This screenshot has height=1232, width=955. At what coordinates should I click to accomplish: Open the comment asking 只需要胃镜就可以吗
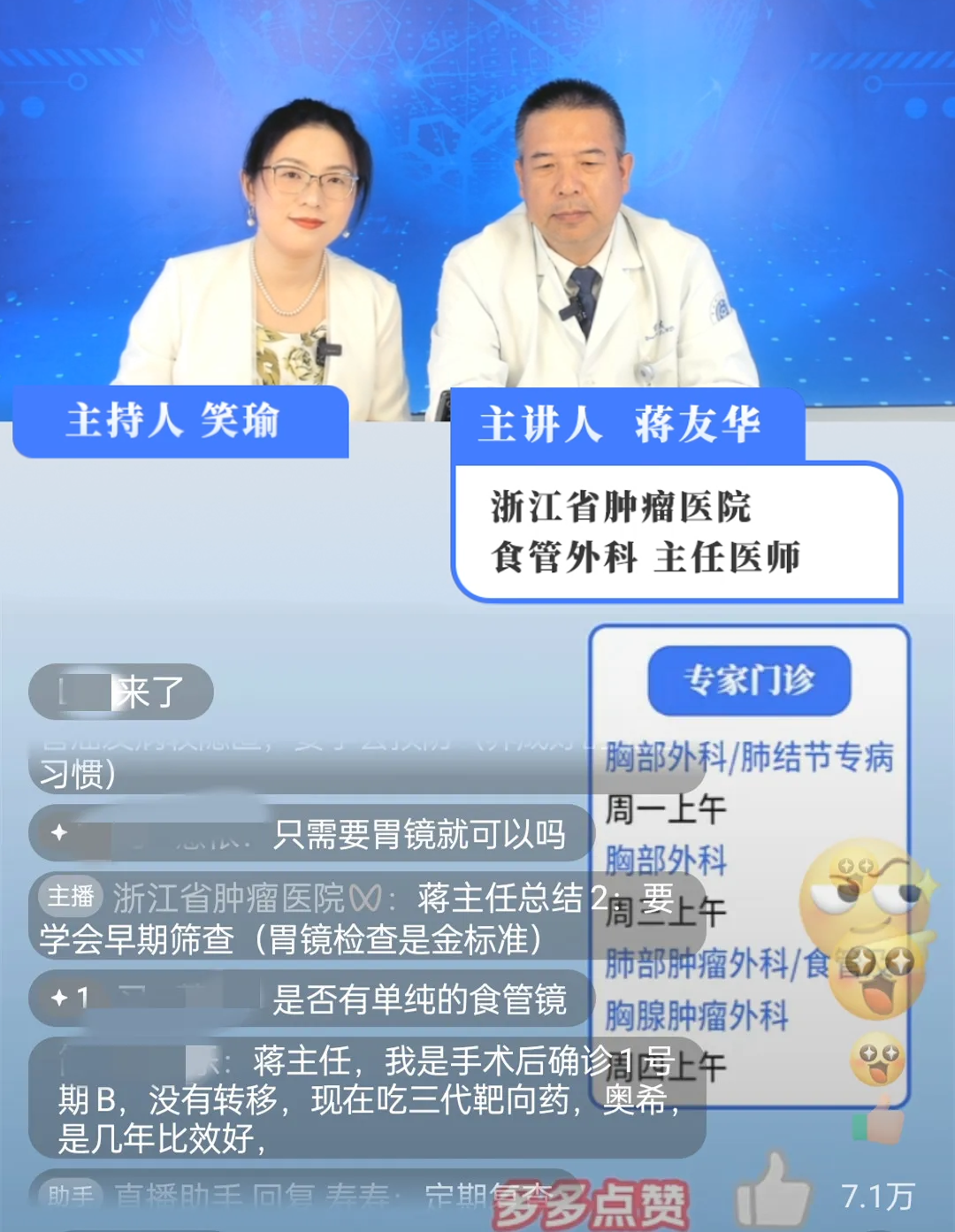pos(309,833)
